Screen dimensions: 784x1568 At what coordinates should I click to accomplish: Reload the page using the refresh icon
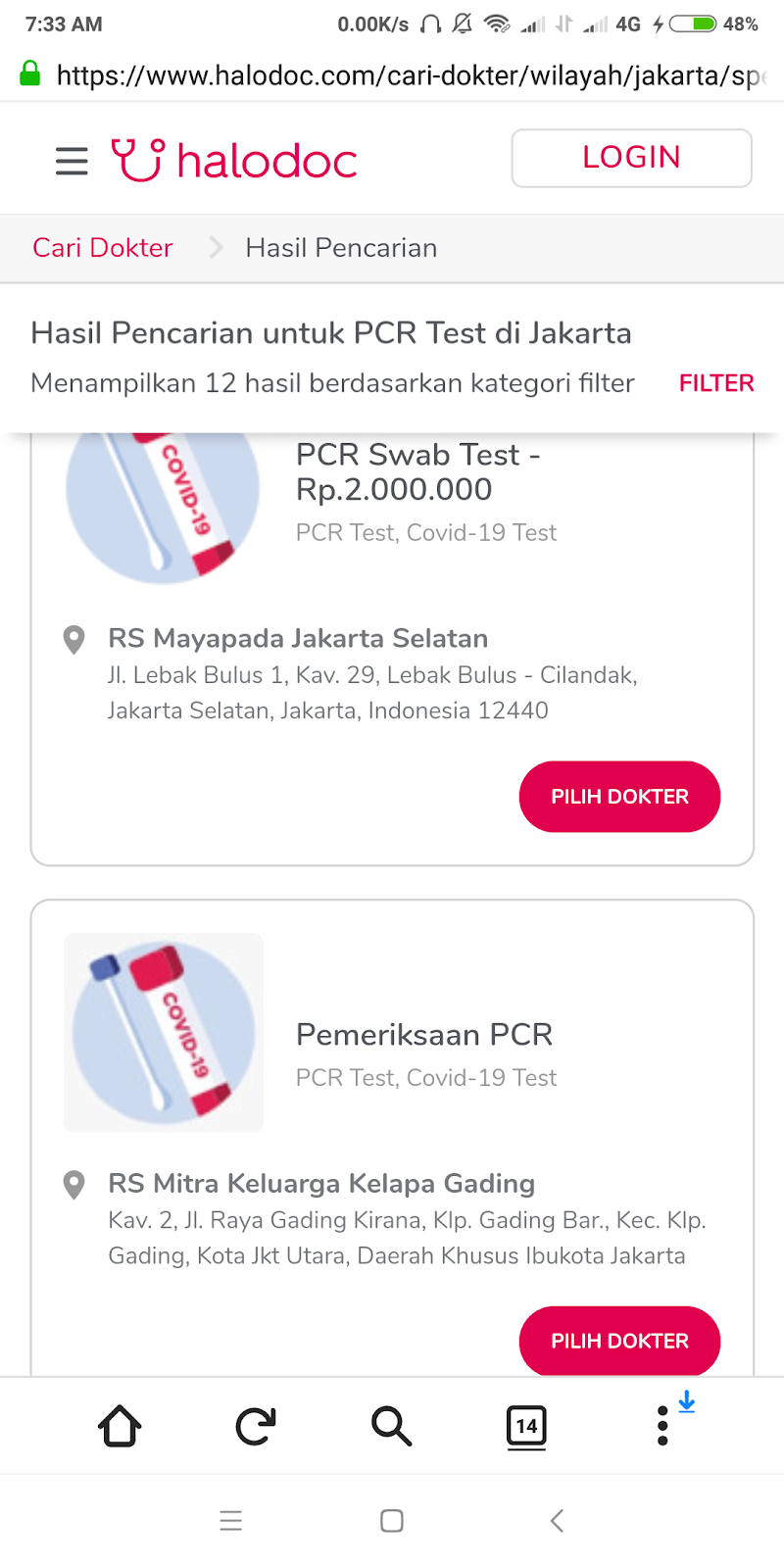pyautogui.click(x=255, y=1427)
